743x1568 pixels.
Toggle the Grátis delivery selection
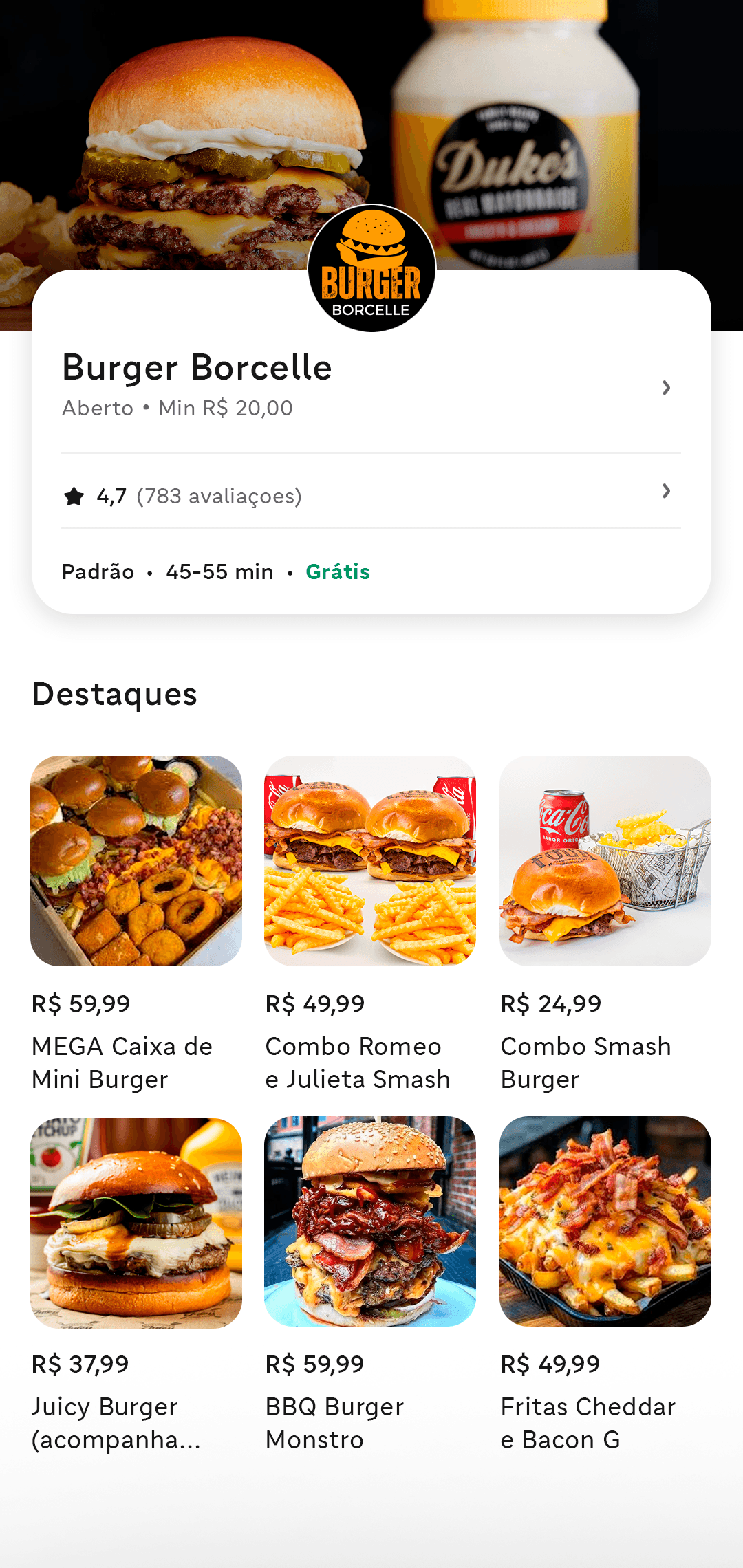[x=338, y=571]
